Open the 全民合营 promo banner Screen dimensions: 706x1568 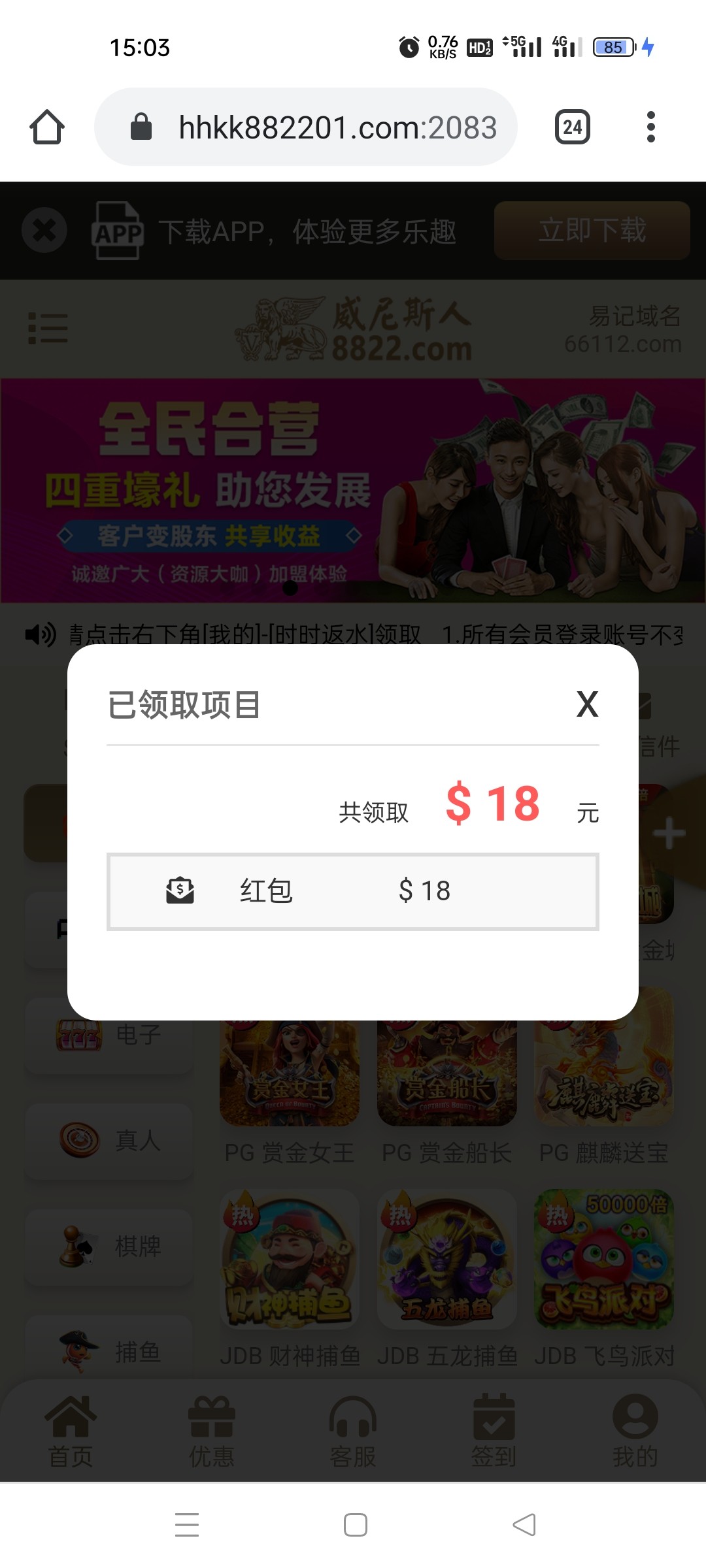[353, 490]
